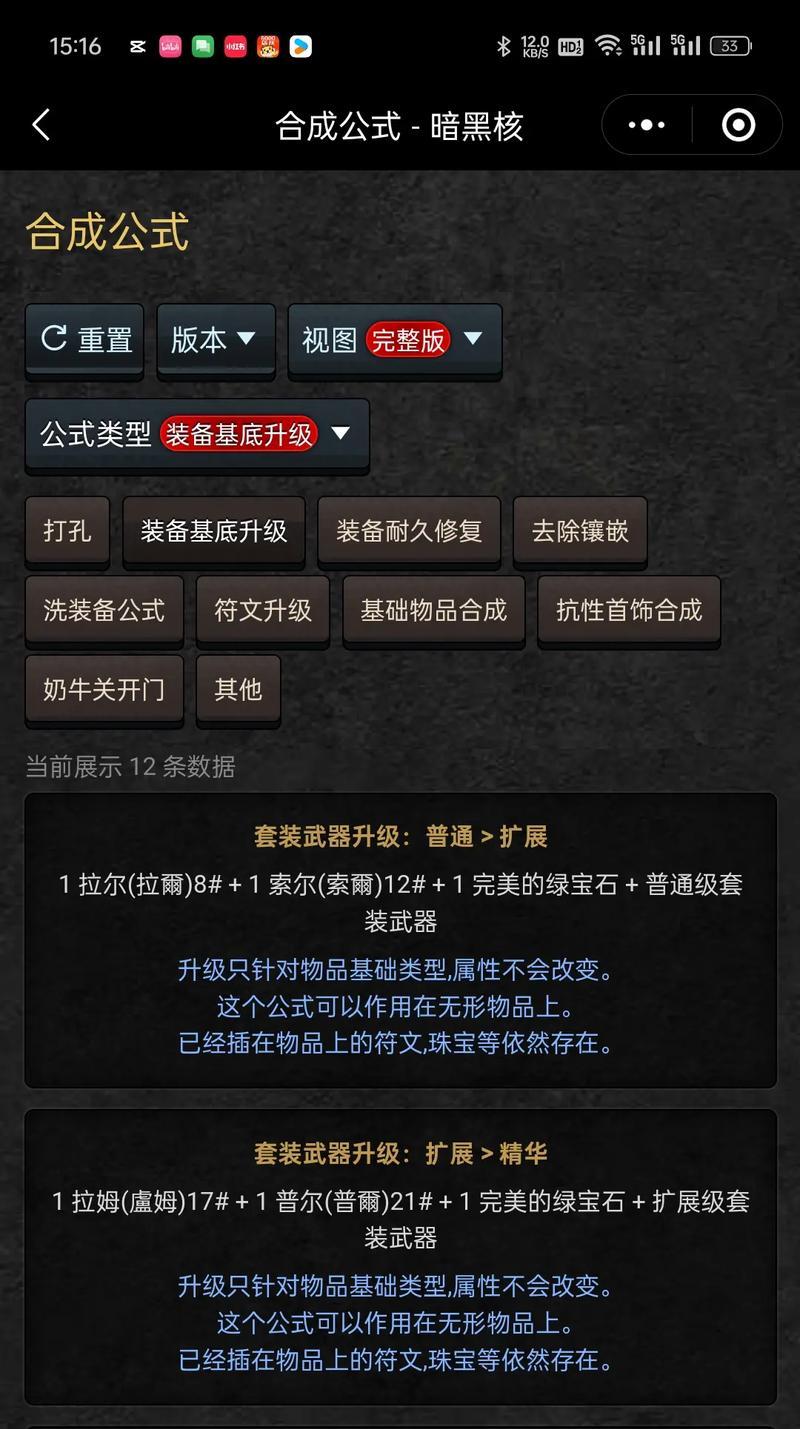
Task: Show 抗性首饰合成 formulas
Action: [629, 610]
